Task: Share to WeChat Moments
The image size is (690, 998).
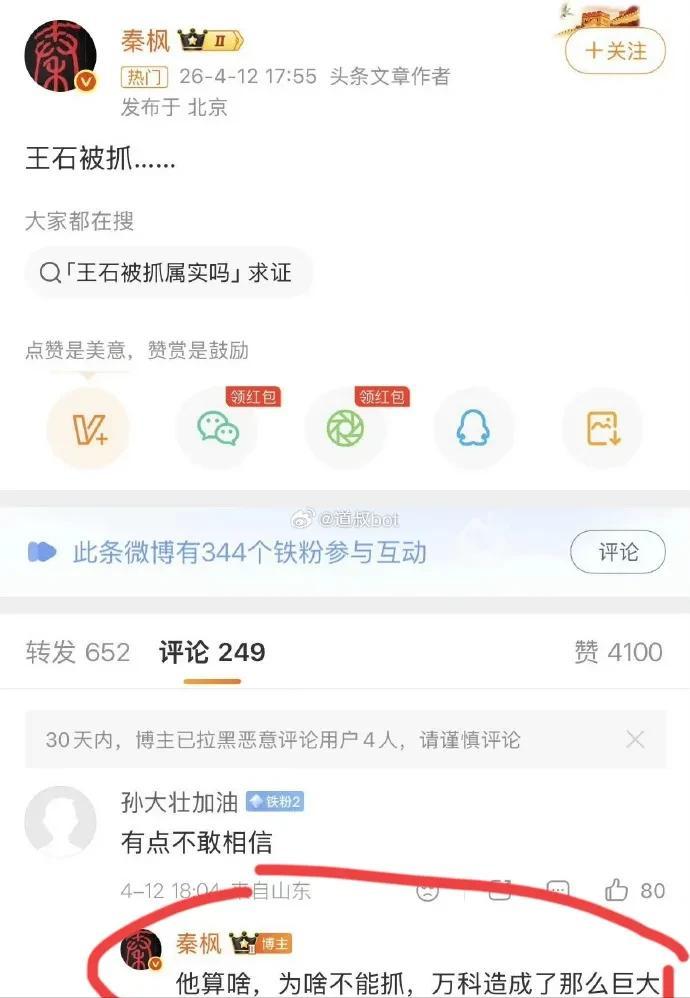Action: click(345, 429)
